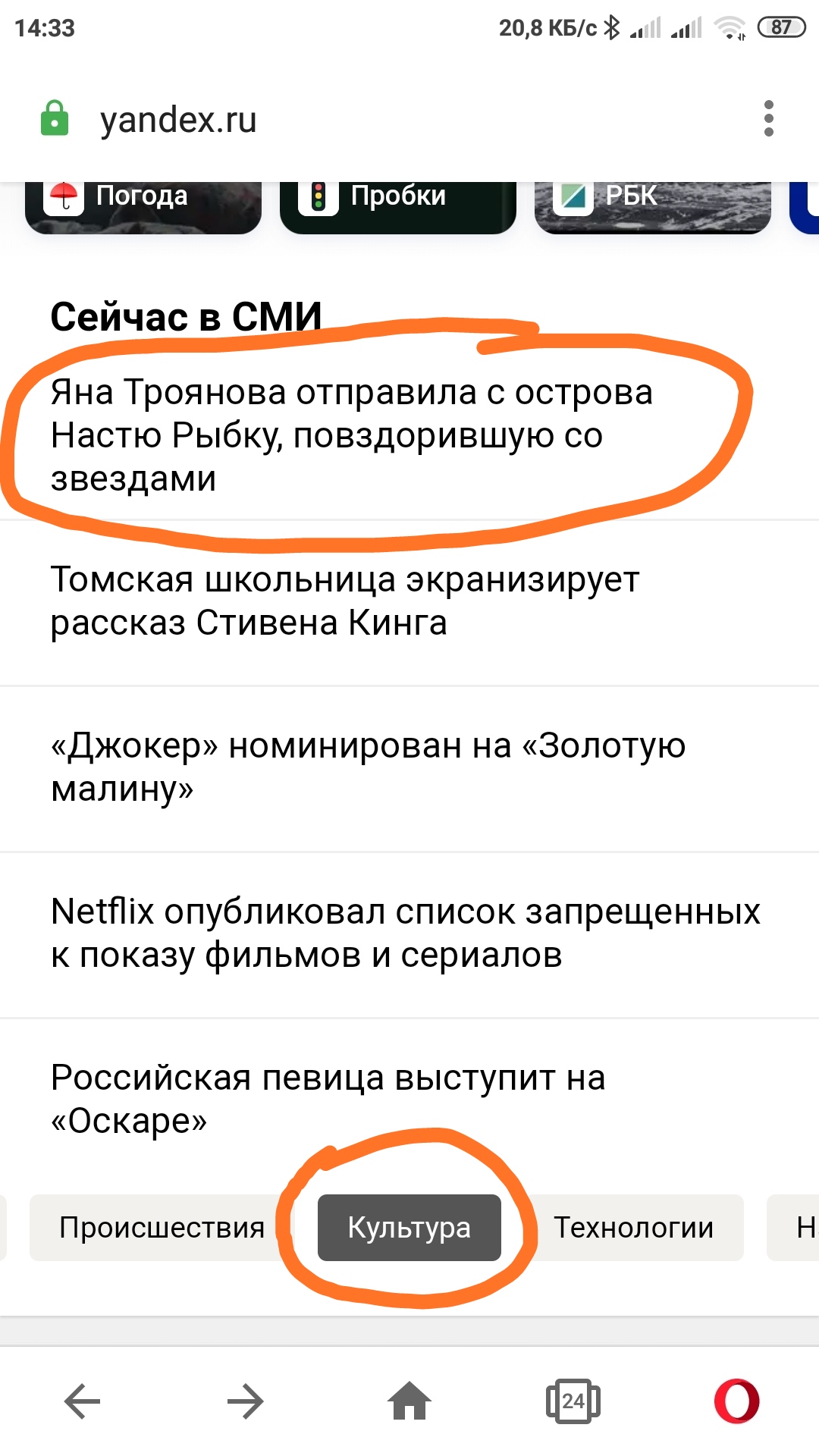The image size is (819, 1456).
Task: Read the Netflix banned films story
Action: (405, 933)
